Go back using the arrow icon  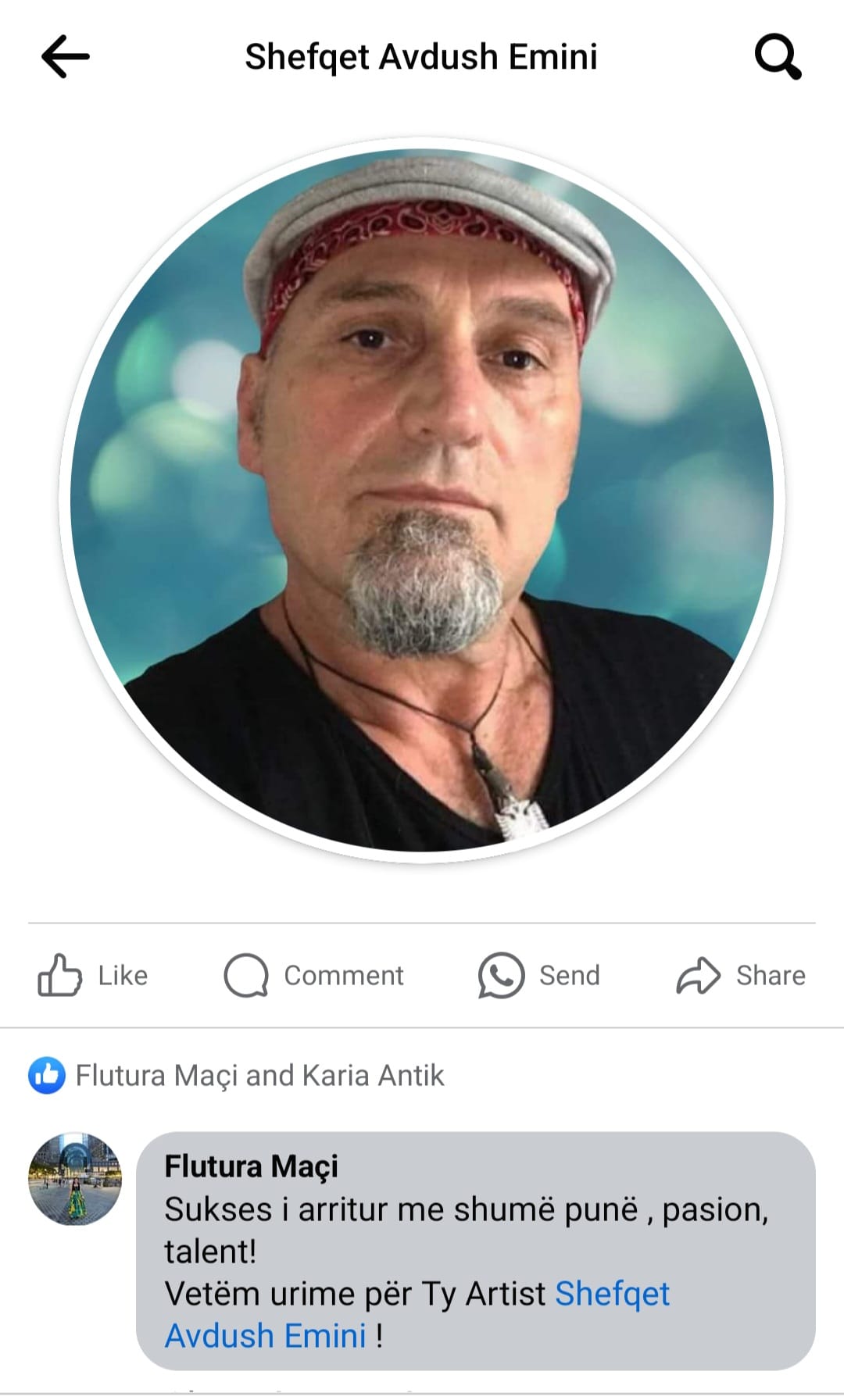(x=65, y=56)
